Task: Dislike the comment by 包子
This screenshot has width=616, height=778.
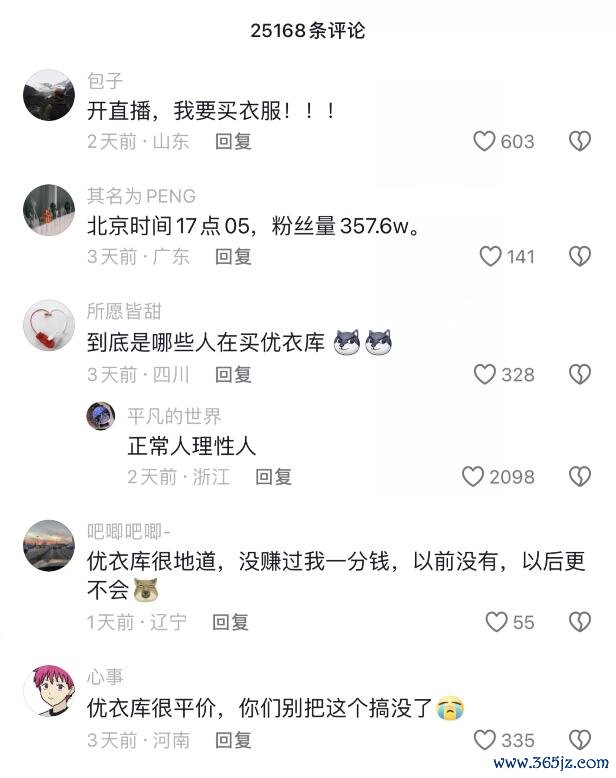Action: click(580, 141)
